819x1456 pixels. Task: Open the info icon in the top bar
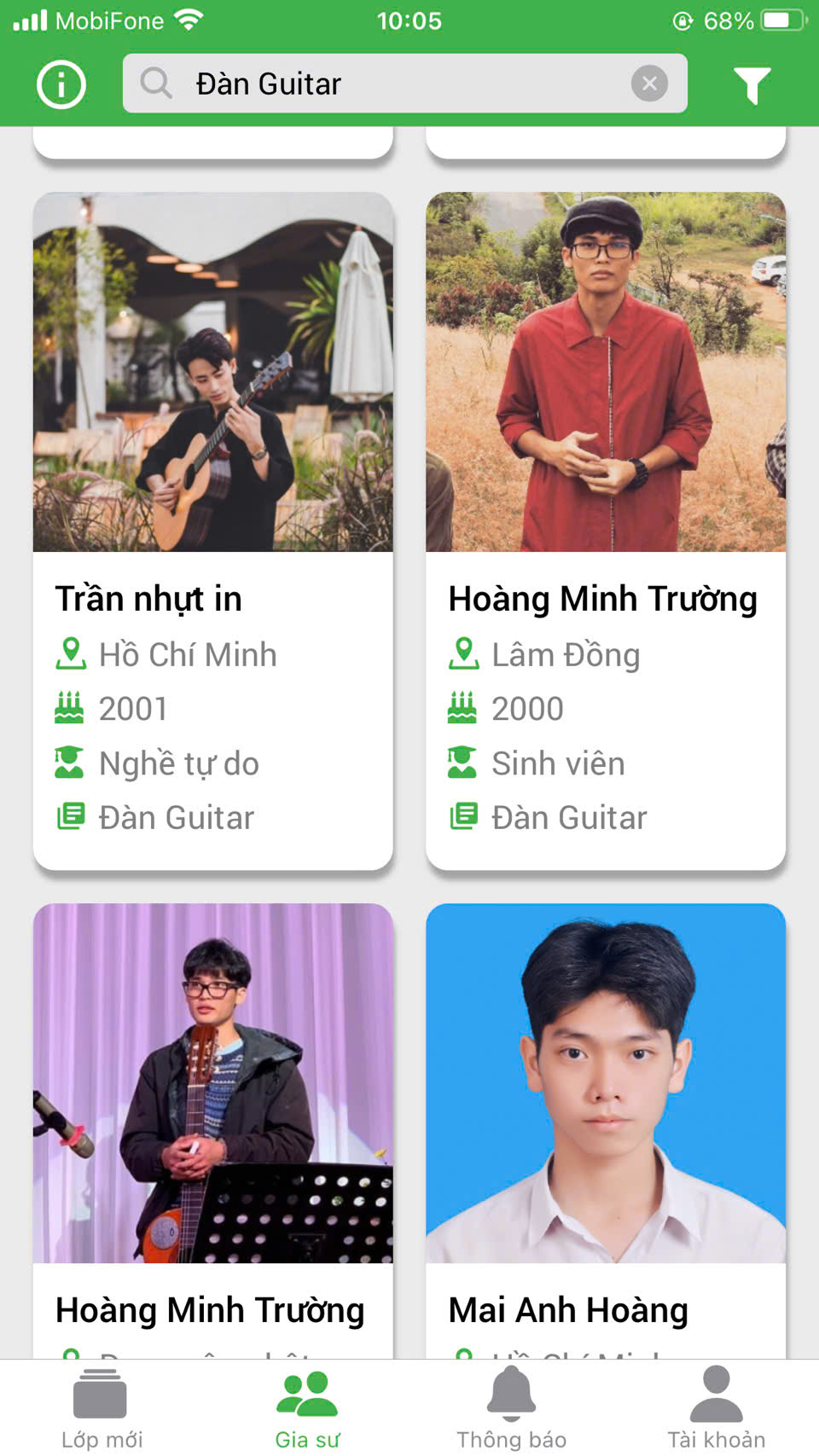point(61,84)
